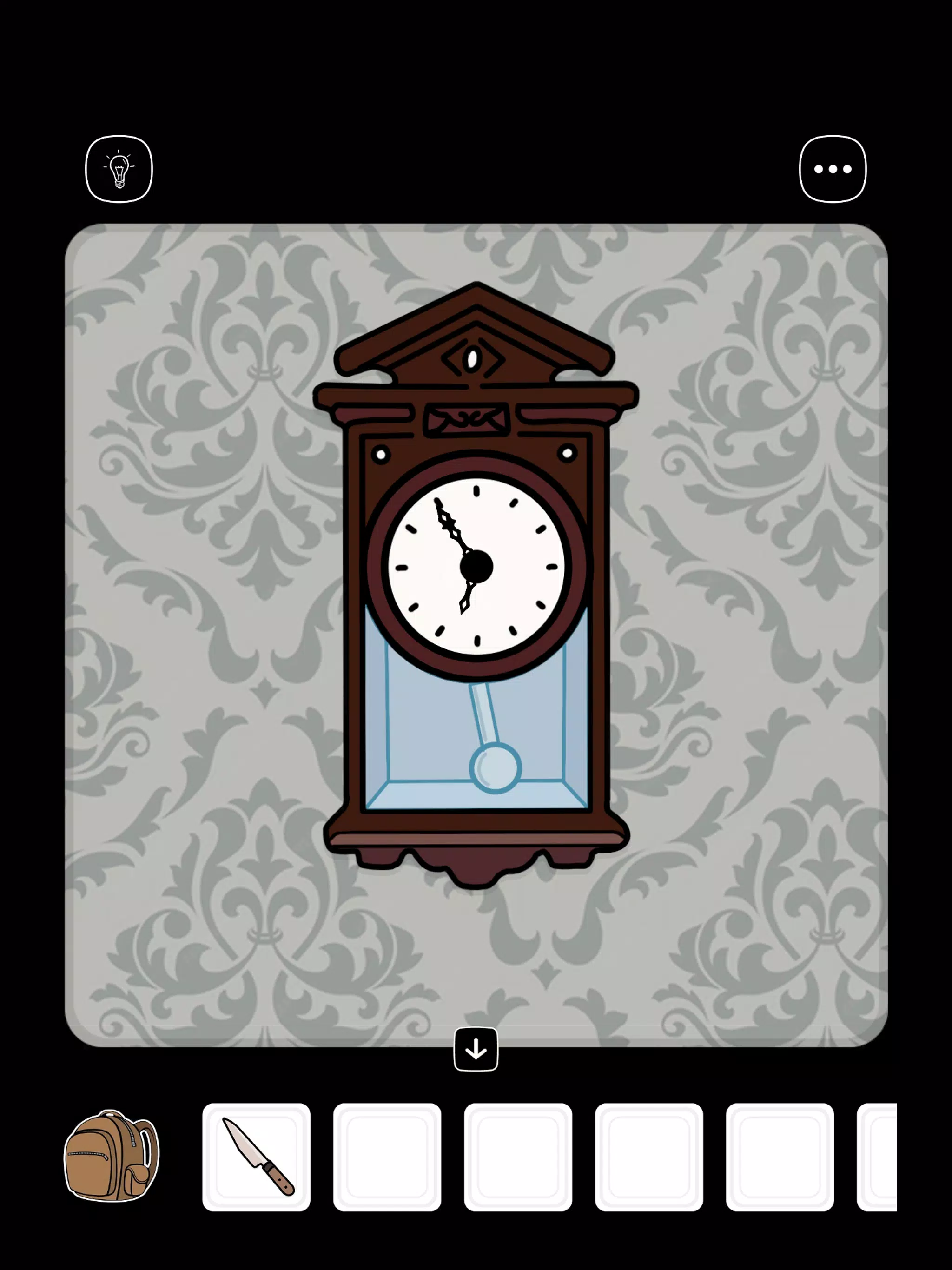The width and height of the screenshot is (952, 1270).
Task: Open the three-dot options menu
Action: [833, 169]
